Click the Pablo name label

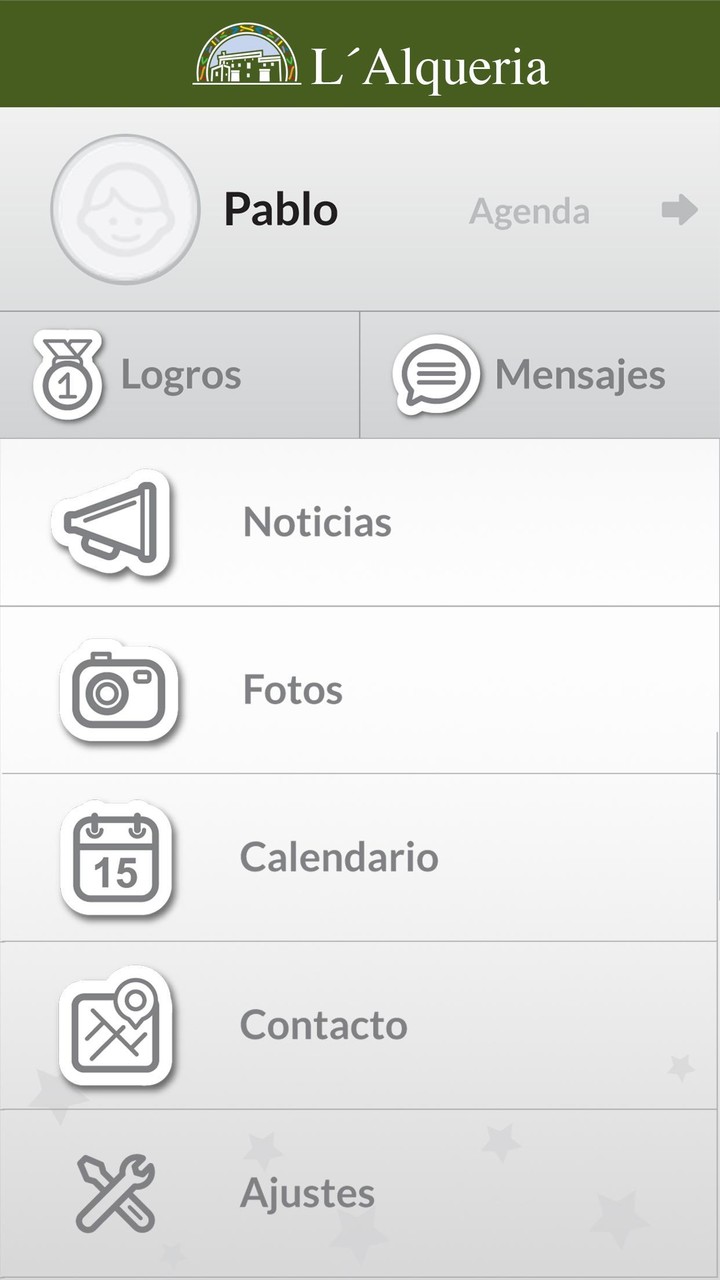click(281, 210)
